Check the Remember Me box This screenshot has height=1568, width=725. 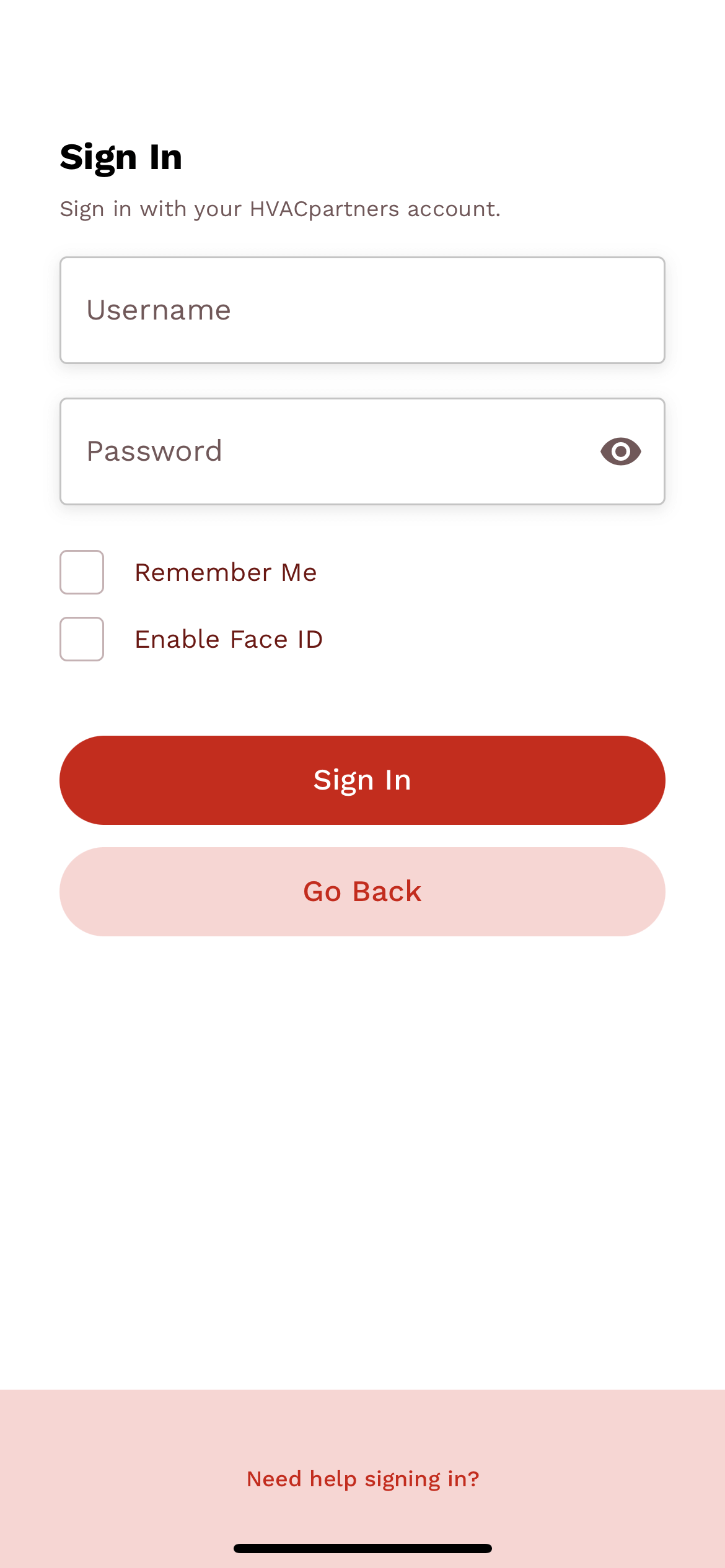82,572
